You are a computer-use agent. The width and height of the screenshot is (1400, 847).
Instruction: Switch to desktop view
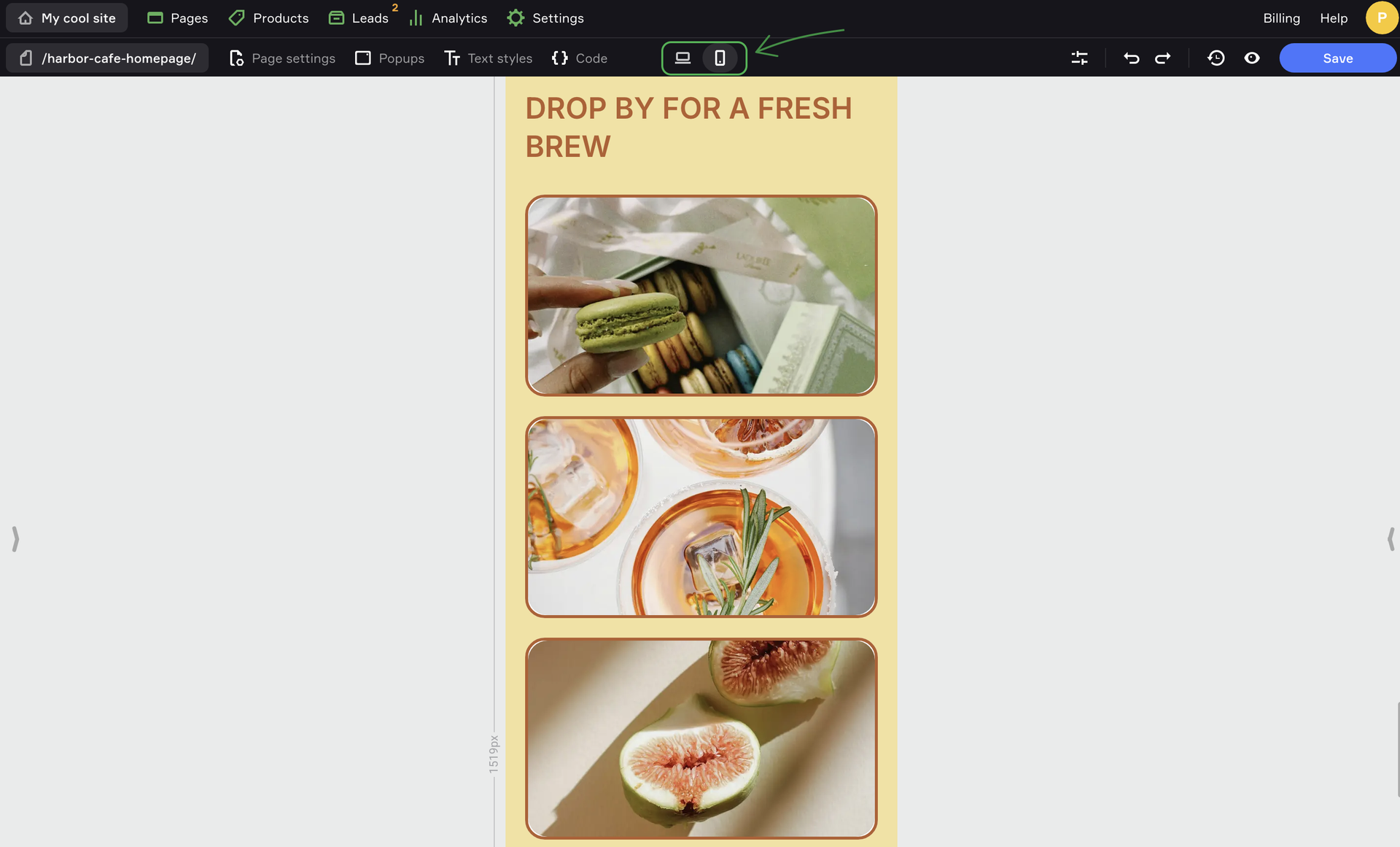[x=682, y=58]
